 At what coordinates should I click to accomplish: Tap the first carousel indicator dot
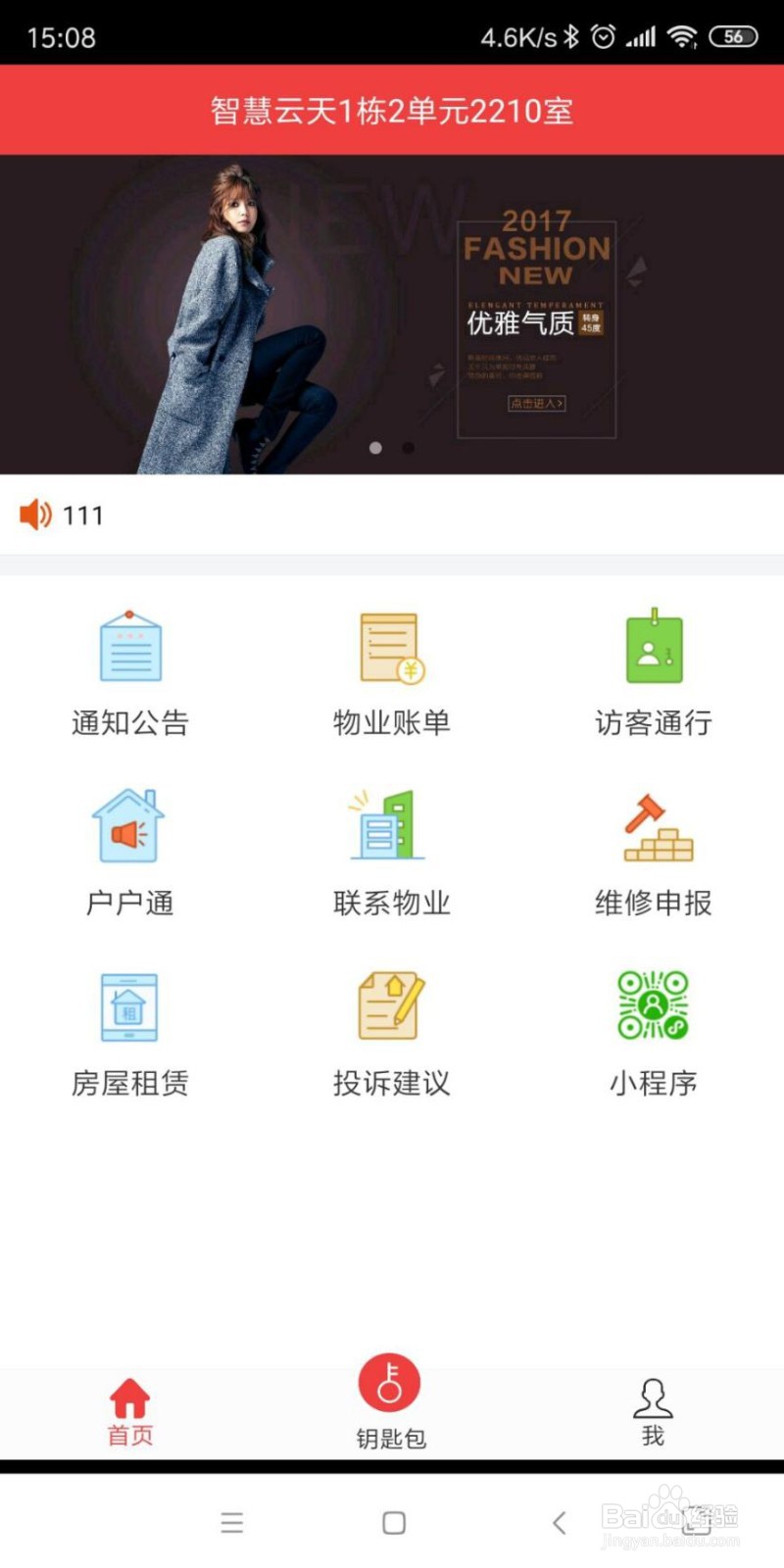point(375,448)
